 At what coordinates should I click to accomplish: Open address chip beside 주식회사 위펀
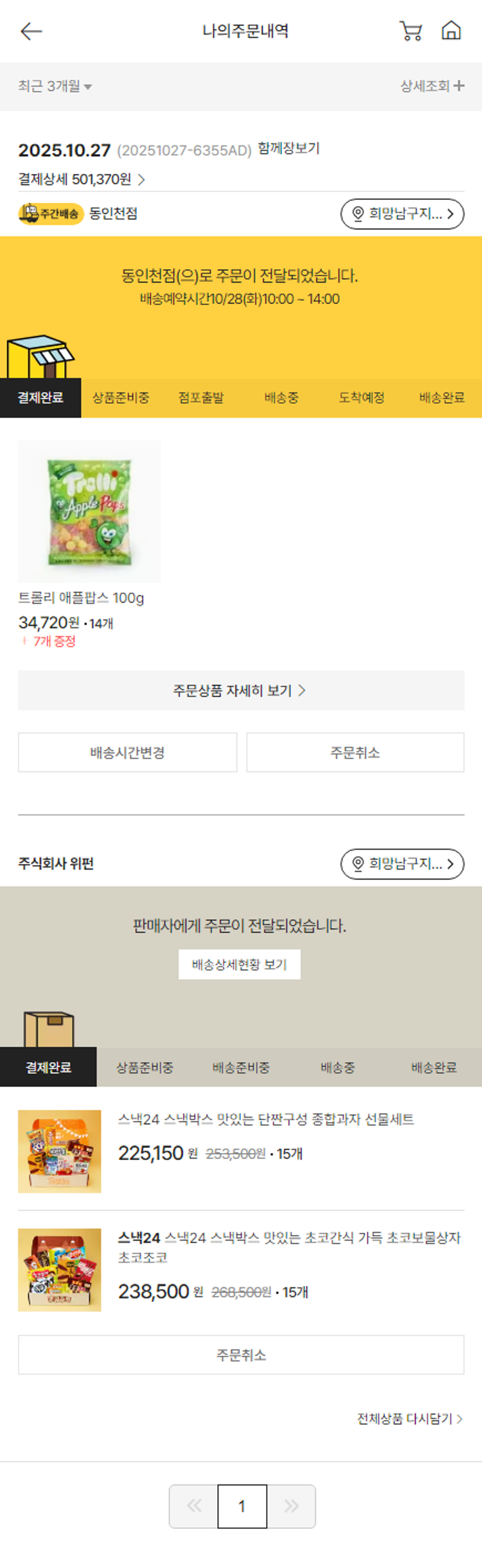point(402,864)
